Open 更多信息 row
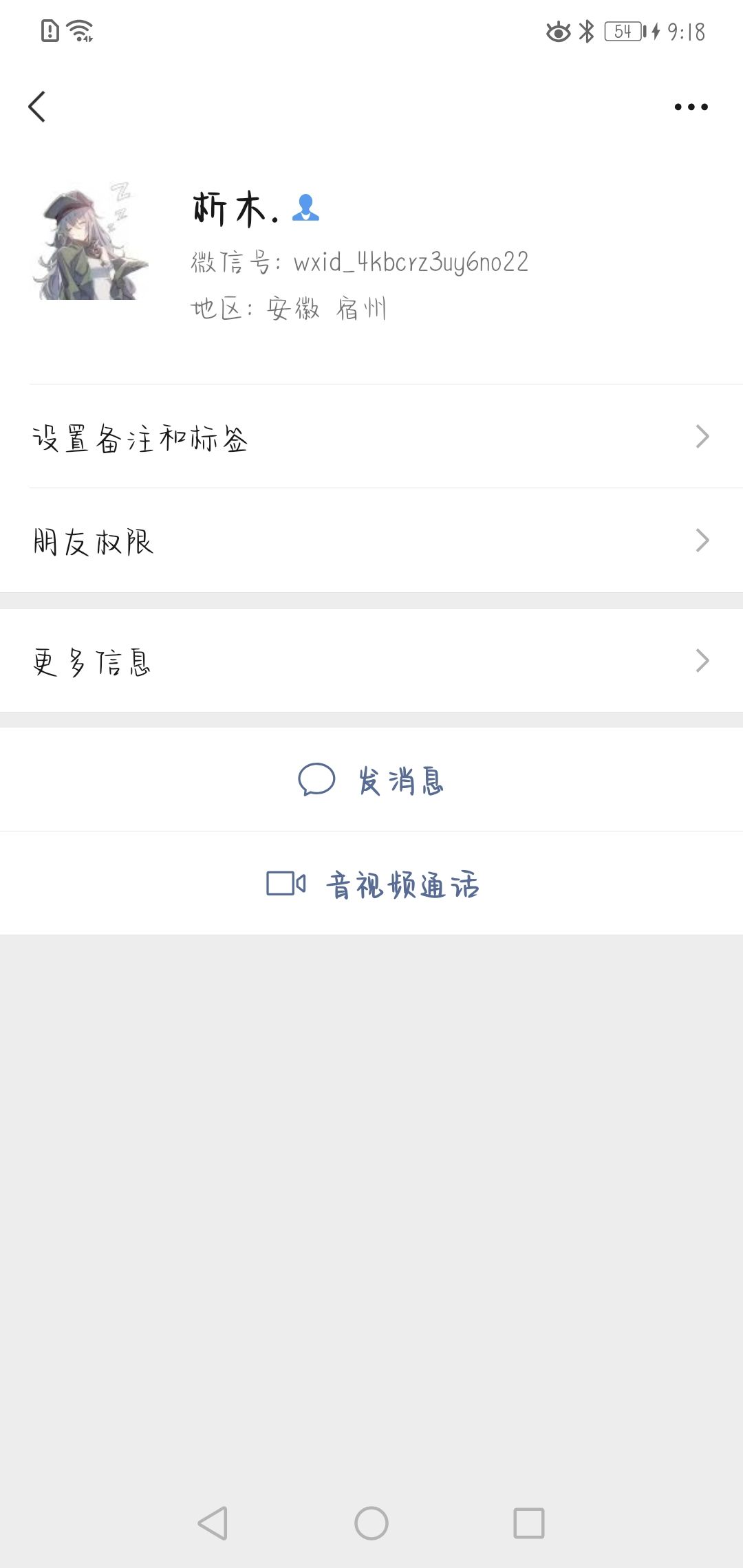743x1568 pixels. [x=371, y=660]
